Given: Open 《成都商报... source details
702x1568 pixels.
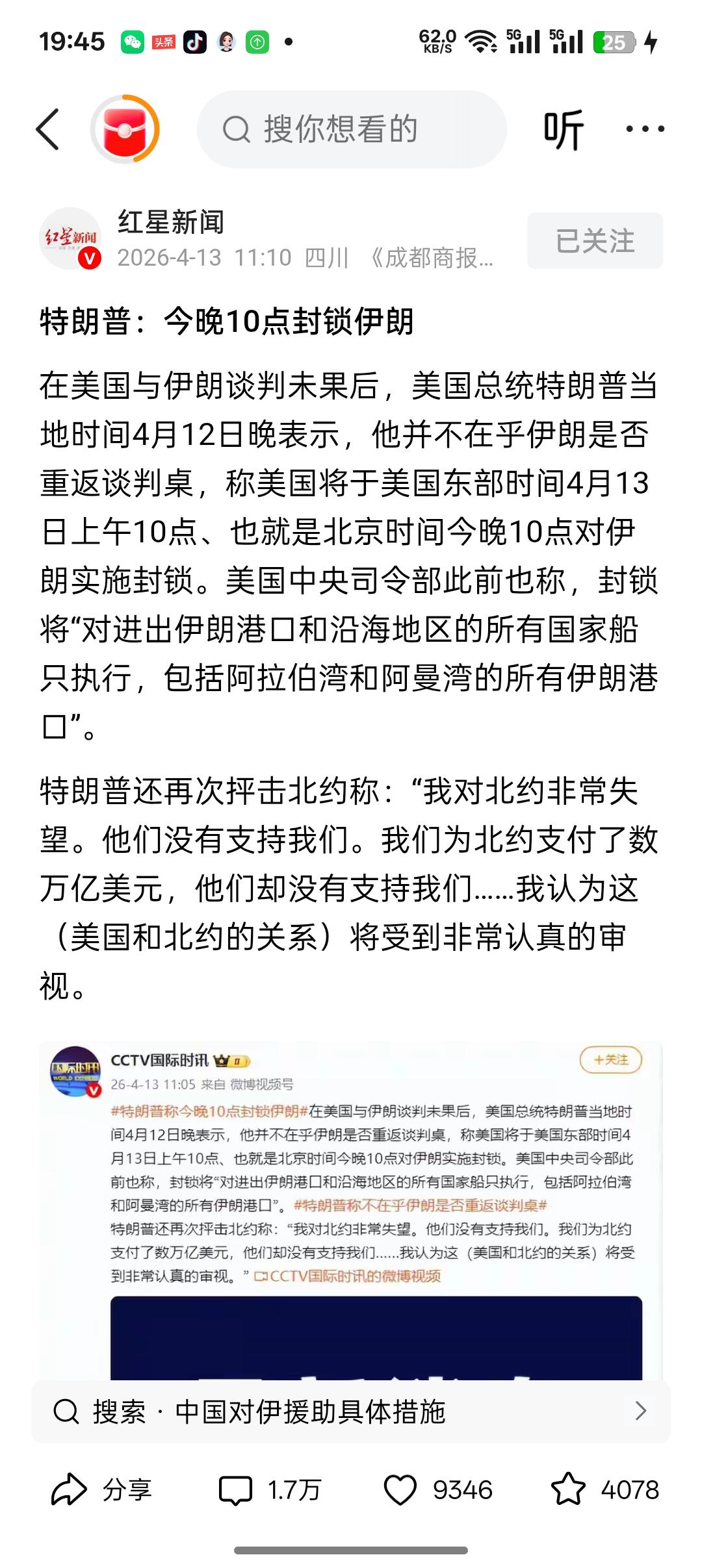Looking at the screenshot, I should [435, 257].
